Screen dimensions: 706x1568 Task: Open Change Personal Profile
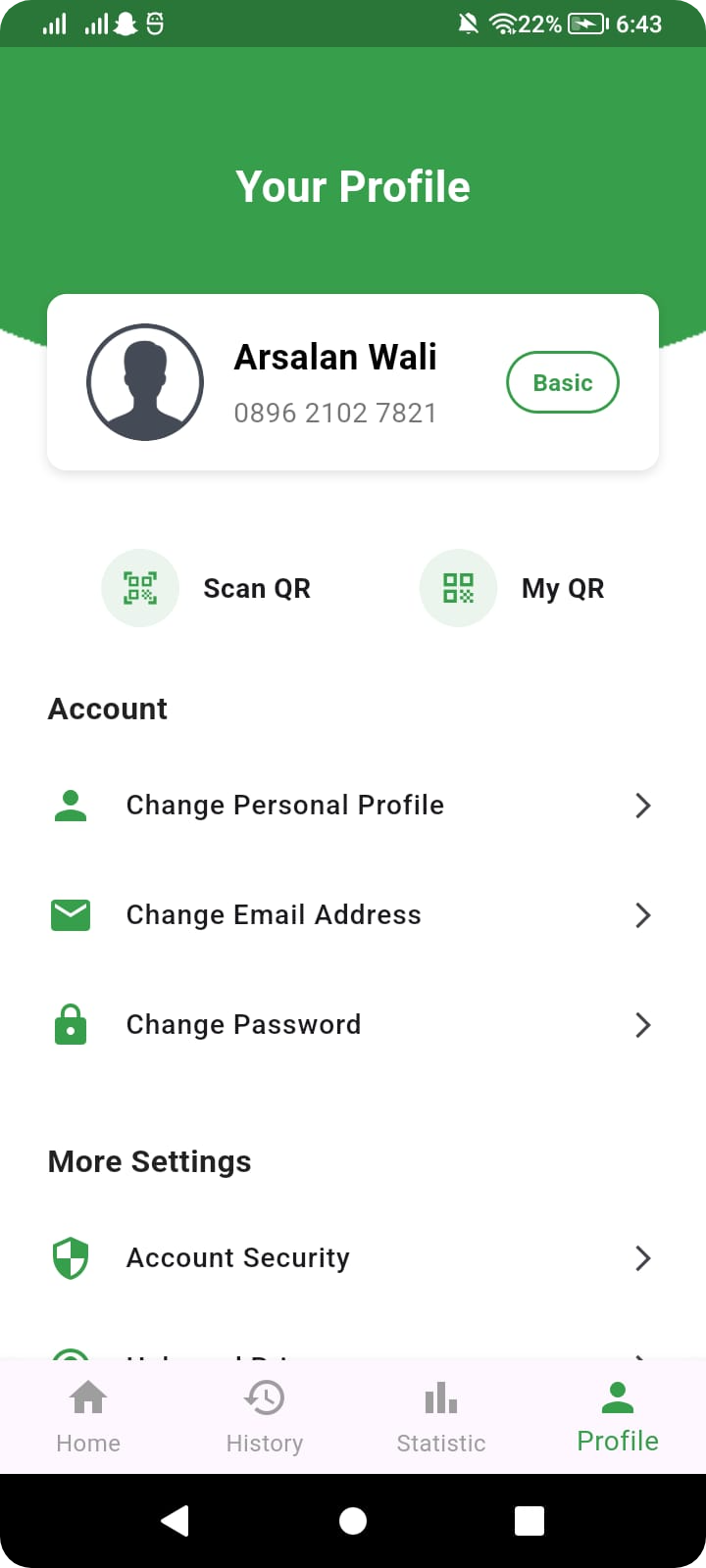pyautogui.click(x=351, y=806)
